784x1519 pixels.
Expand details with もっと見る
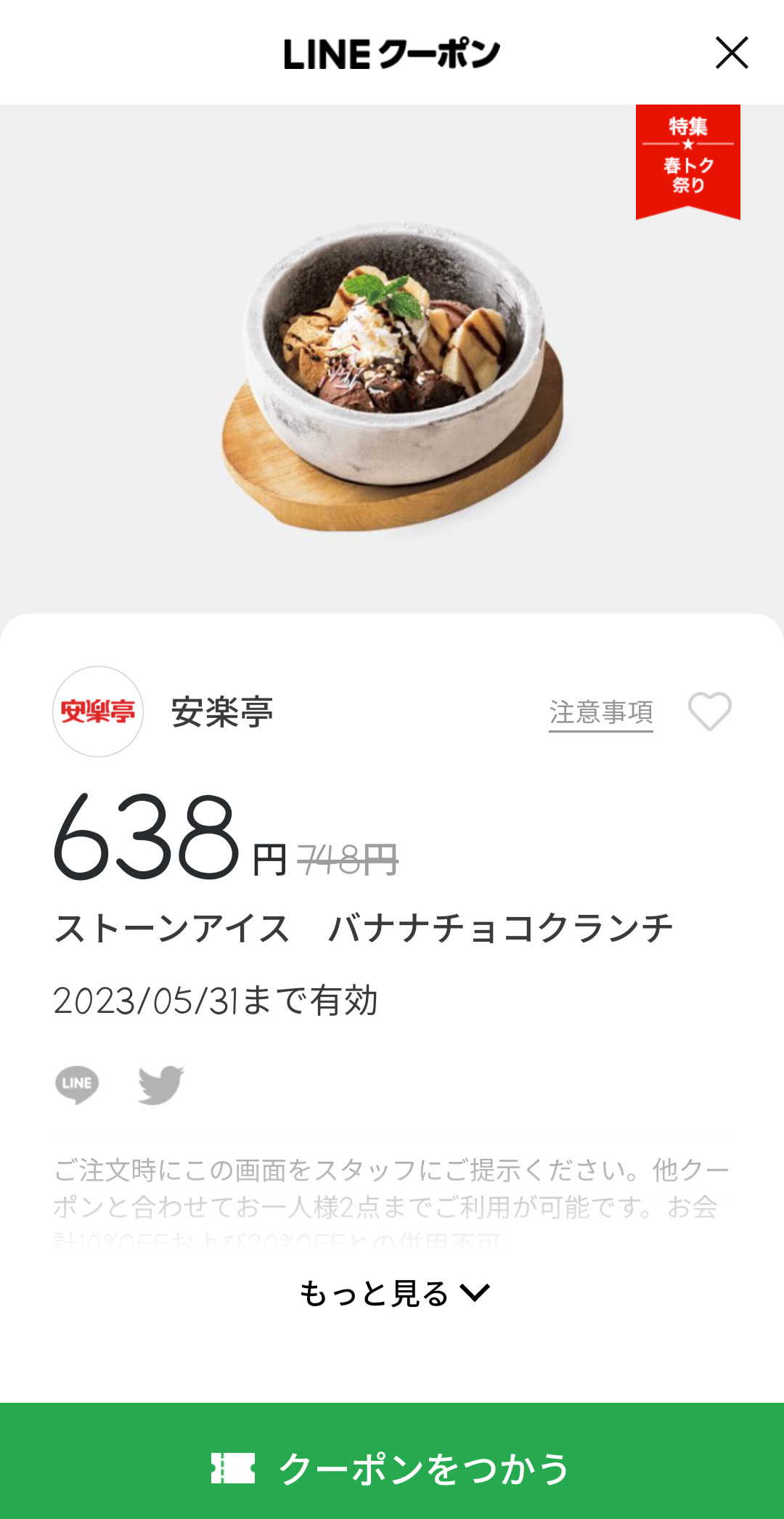[393, 1293]
